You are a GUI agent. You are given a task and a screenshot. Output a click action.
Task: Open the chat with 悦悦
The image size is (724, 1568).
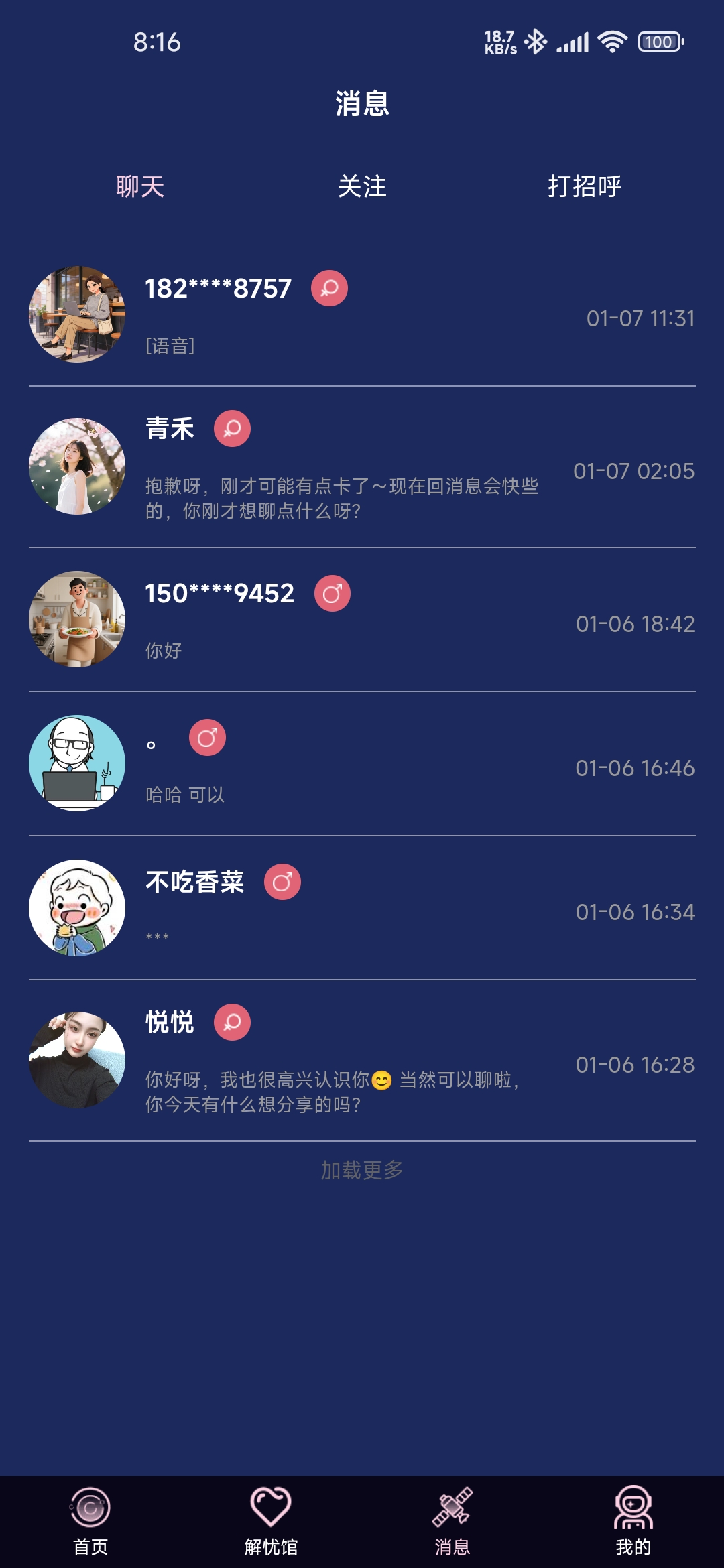click(x=362, y=1061)
